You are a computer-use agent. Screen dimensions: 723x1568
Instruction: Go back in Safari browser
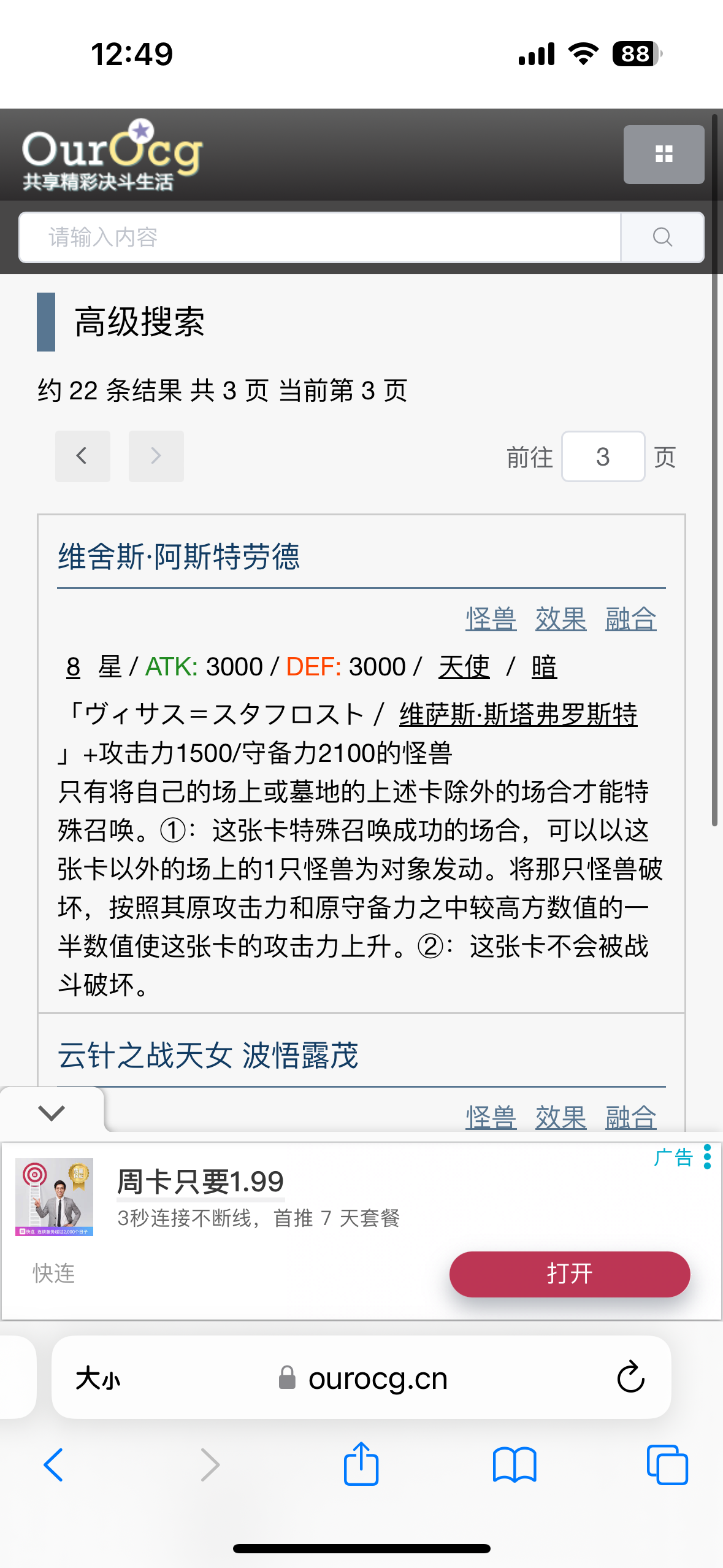point(54,1465)
